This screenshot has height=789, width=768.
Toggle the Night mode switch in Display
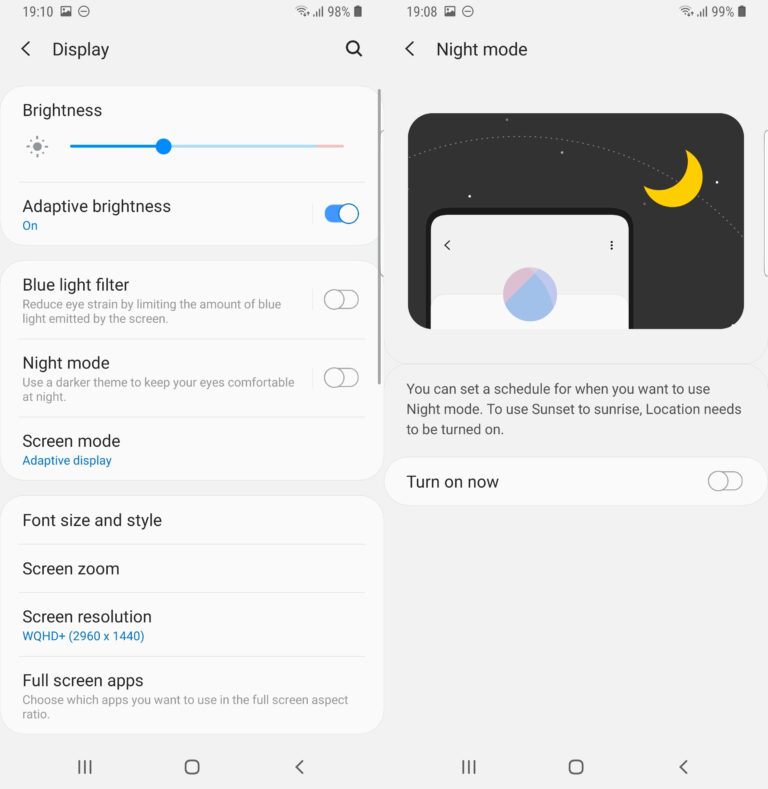click(x=341, y=377)
